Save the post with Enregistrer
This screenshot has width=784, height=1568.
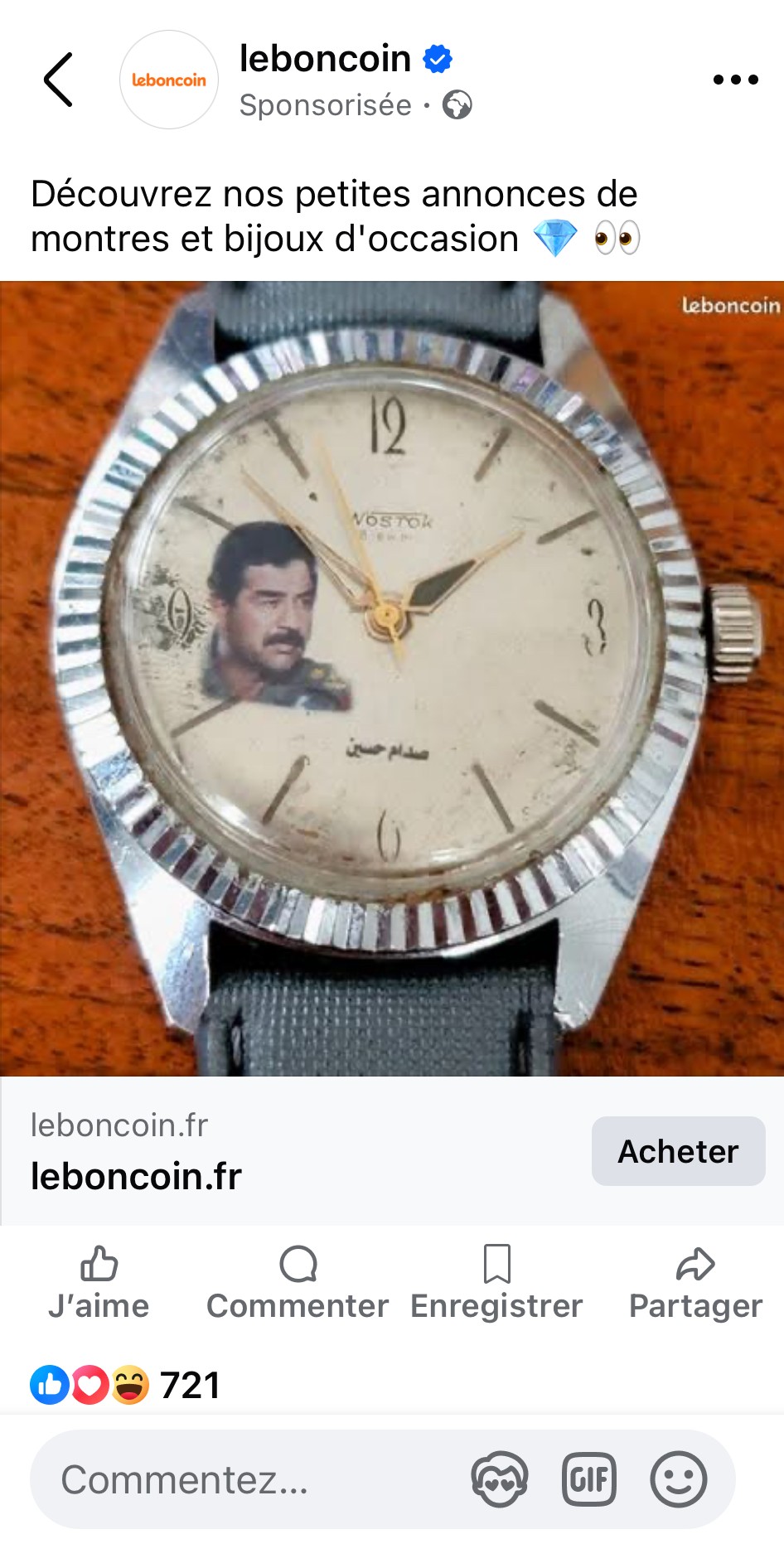click(x=496, y=1283)
